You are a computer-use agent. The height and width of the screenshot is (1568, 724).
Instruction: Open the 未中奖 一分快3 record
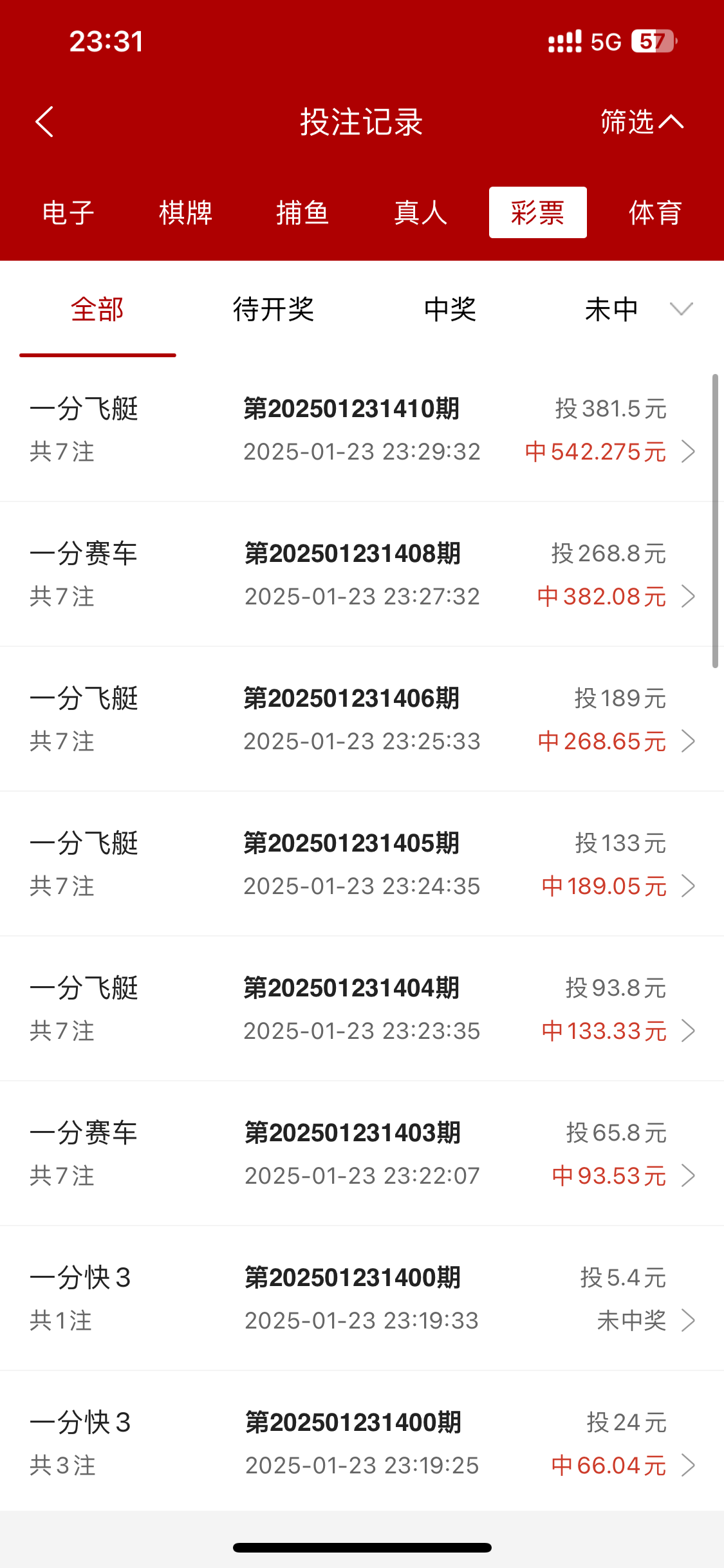[362, 1298]
